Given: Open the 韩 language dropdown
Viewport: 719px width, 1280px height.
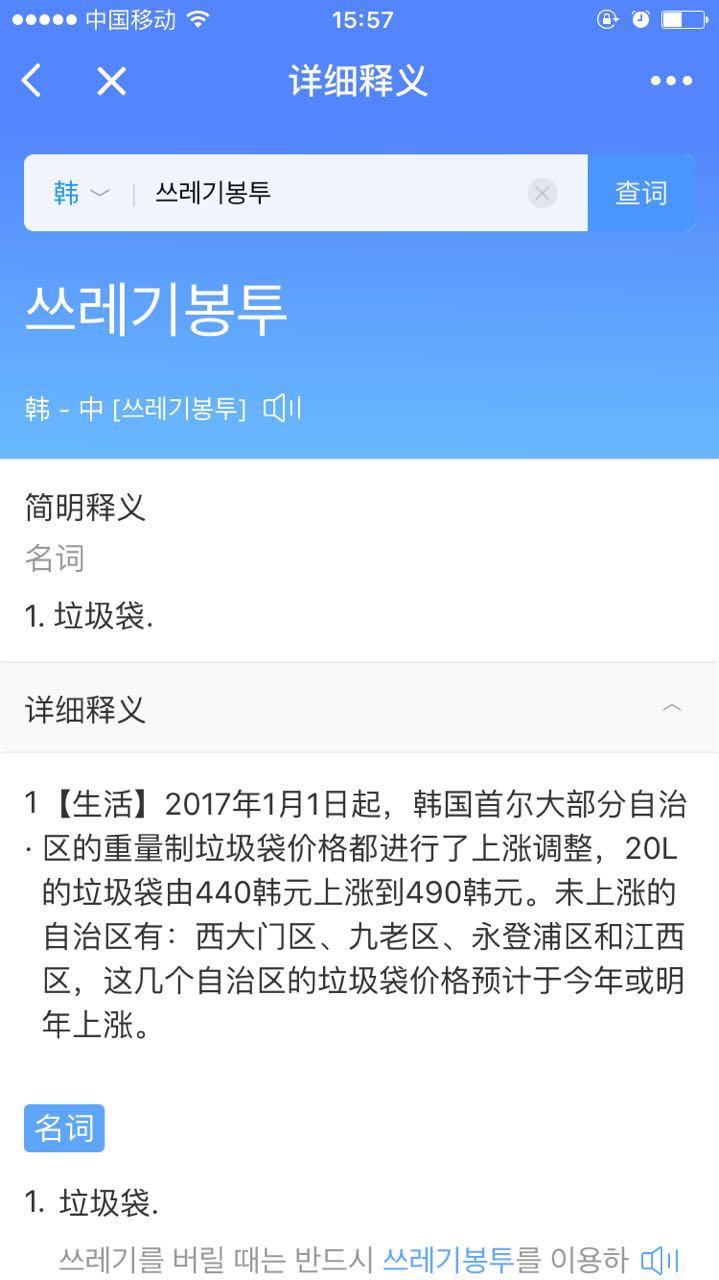Looking at the screenshot, I should click(x=80, y=193).
